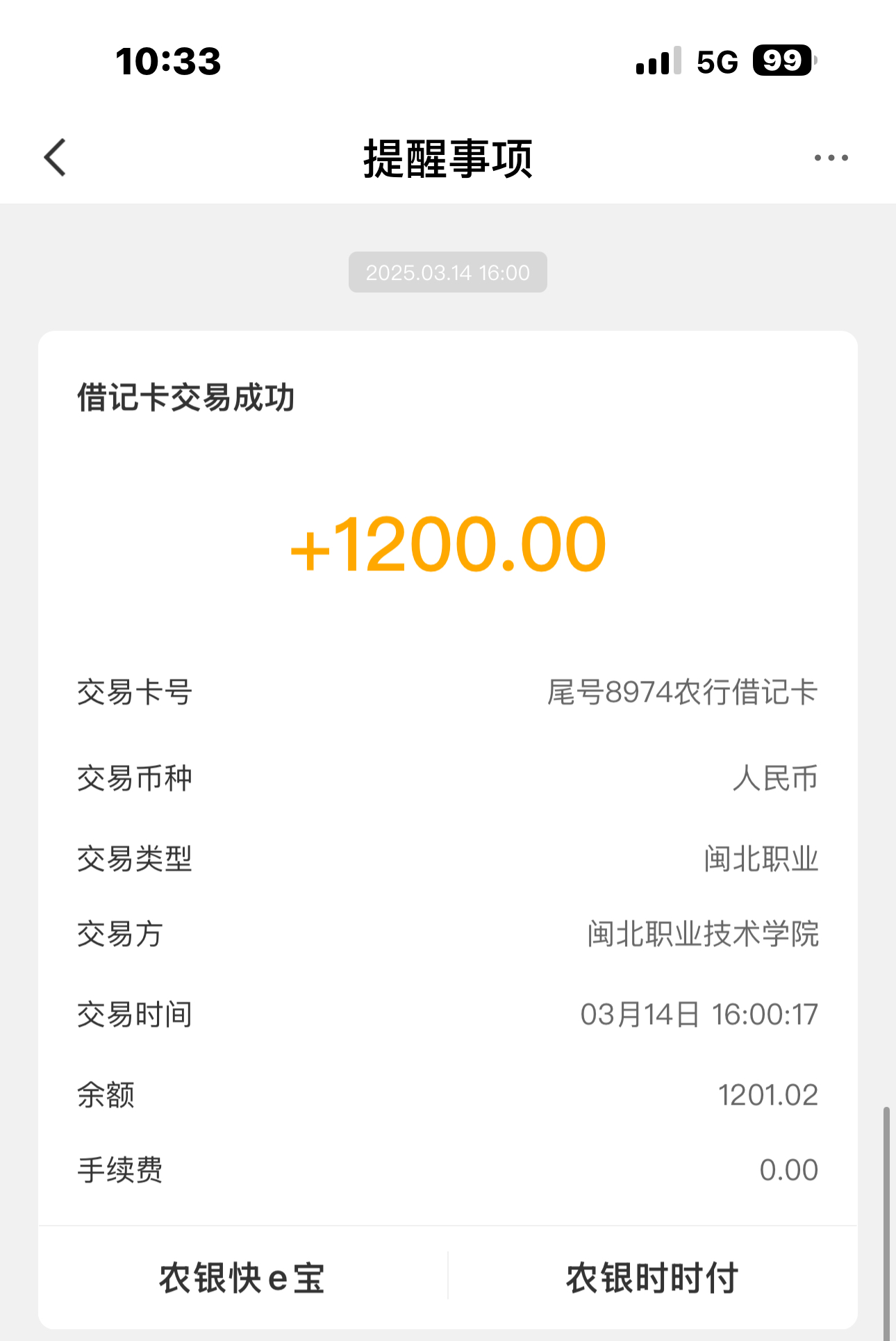This screenshot has width=896, height=1341.
Task: Tap the timestamp chip 2025.03.14 16:00
Action: 447,272
